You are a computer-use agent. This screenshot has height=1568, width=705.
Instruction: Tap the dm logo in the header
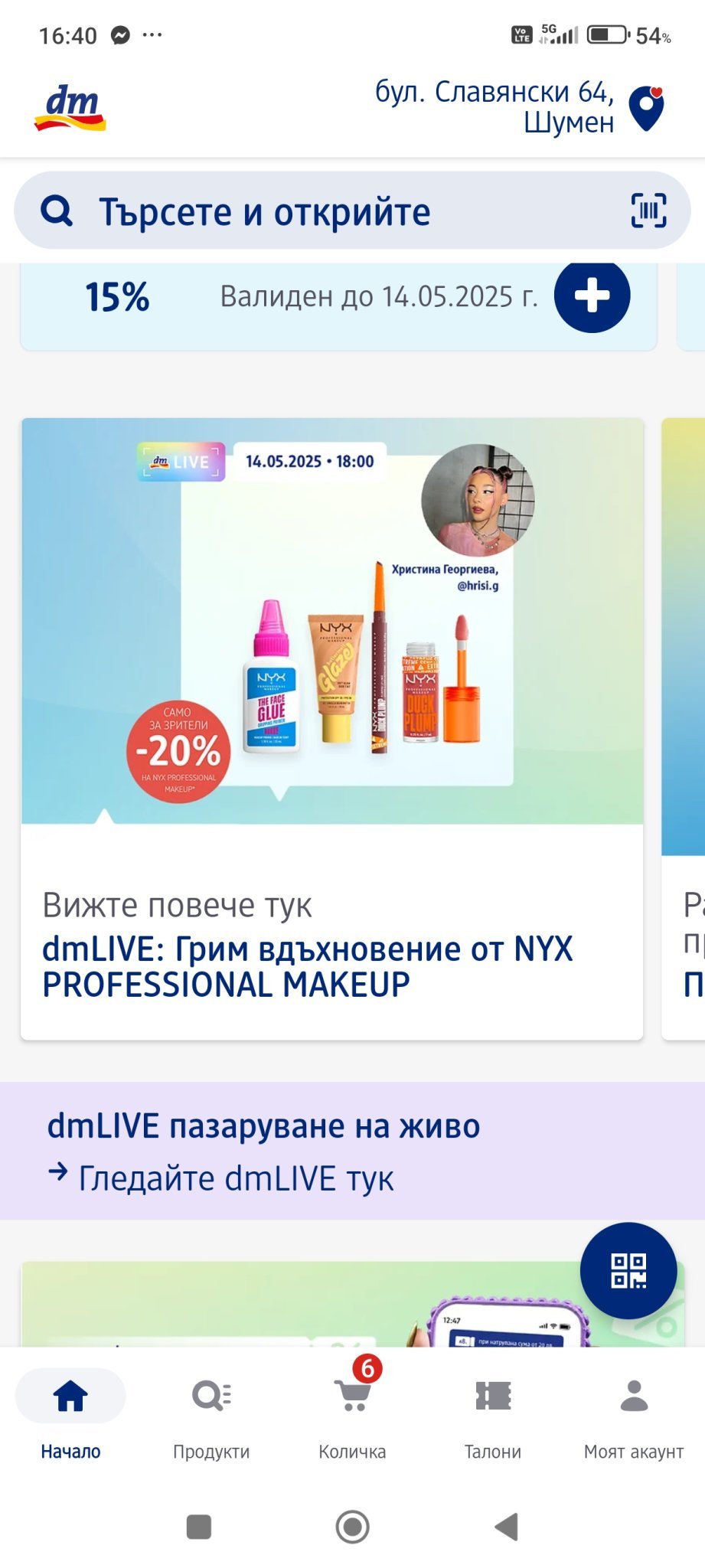(x=70, y=108)
